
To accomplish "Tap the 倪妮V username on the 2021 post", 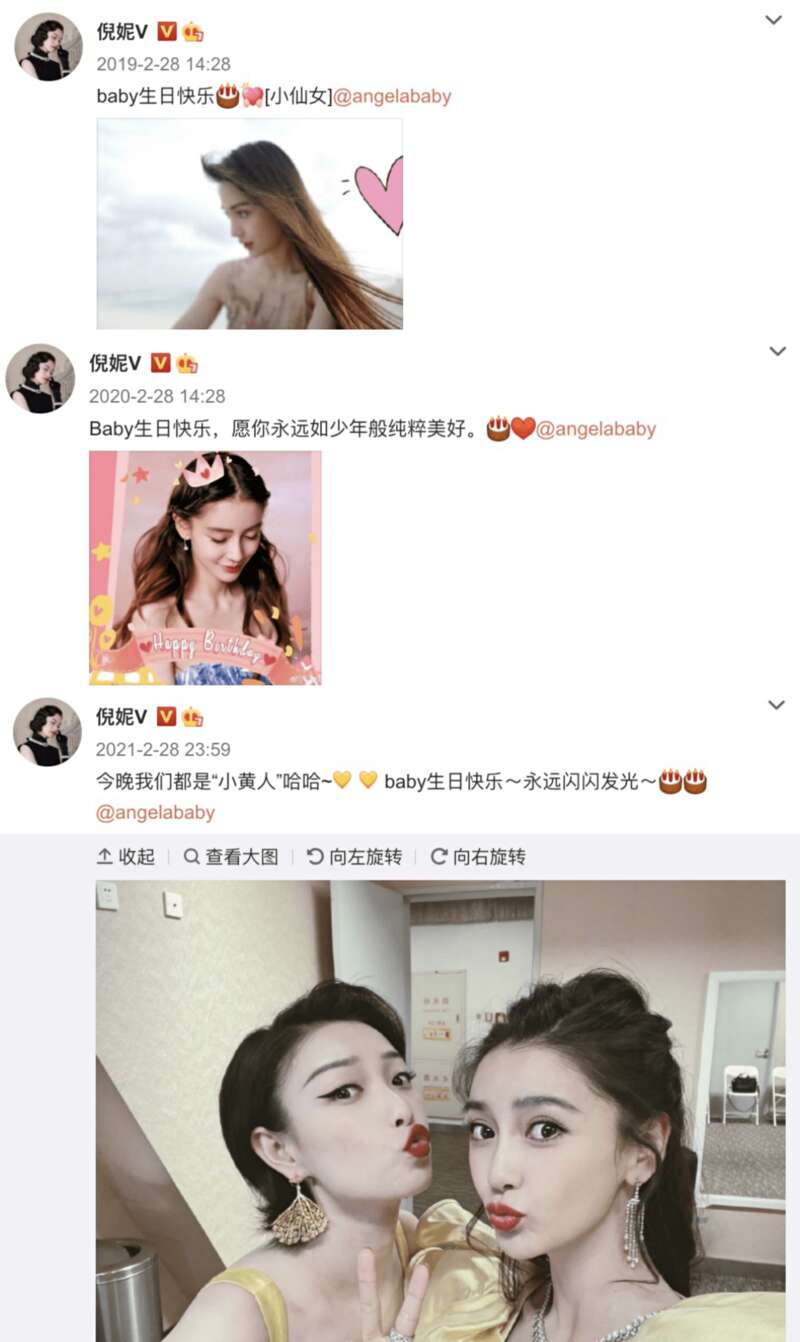I will click(122, 716).
